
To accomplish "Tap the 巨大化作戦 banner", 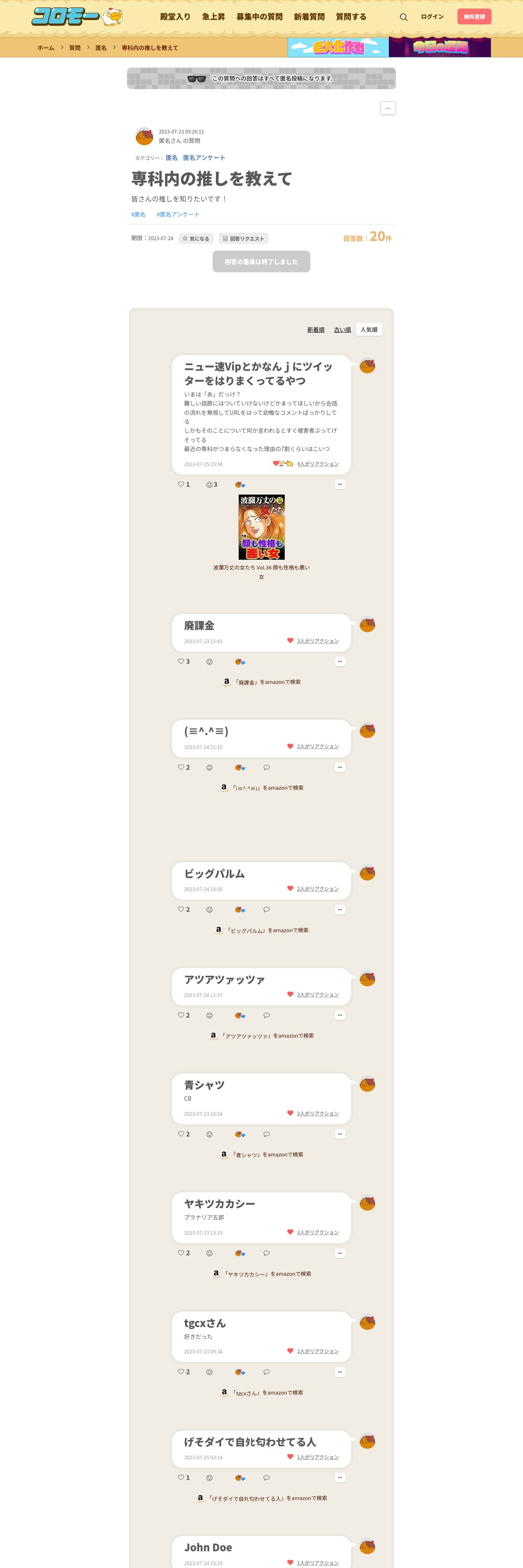I will pos(338,47).
